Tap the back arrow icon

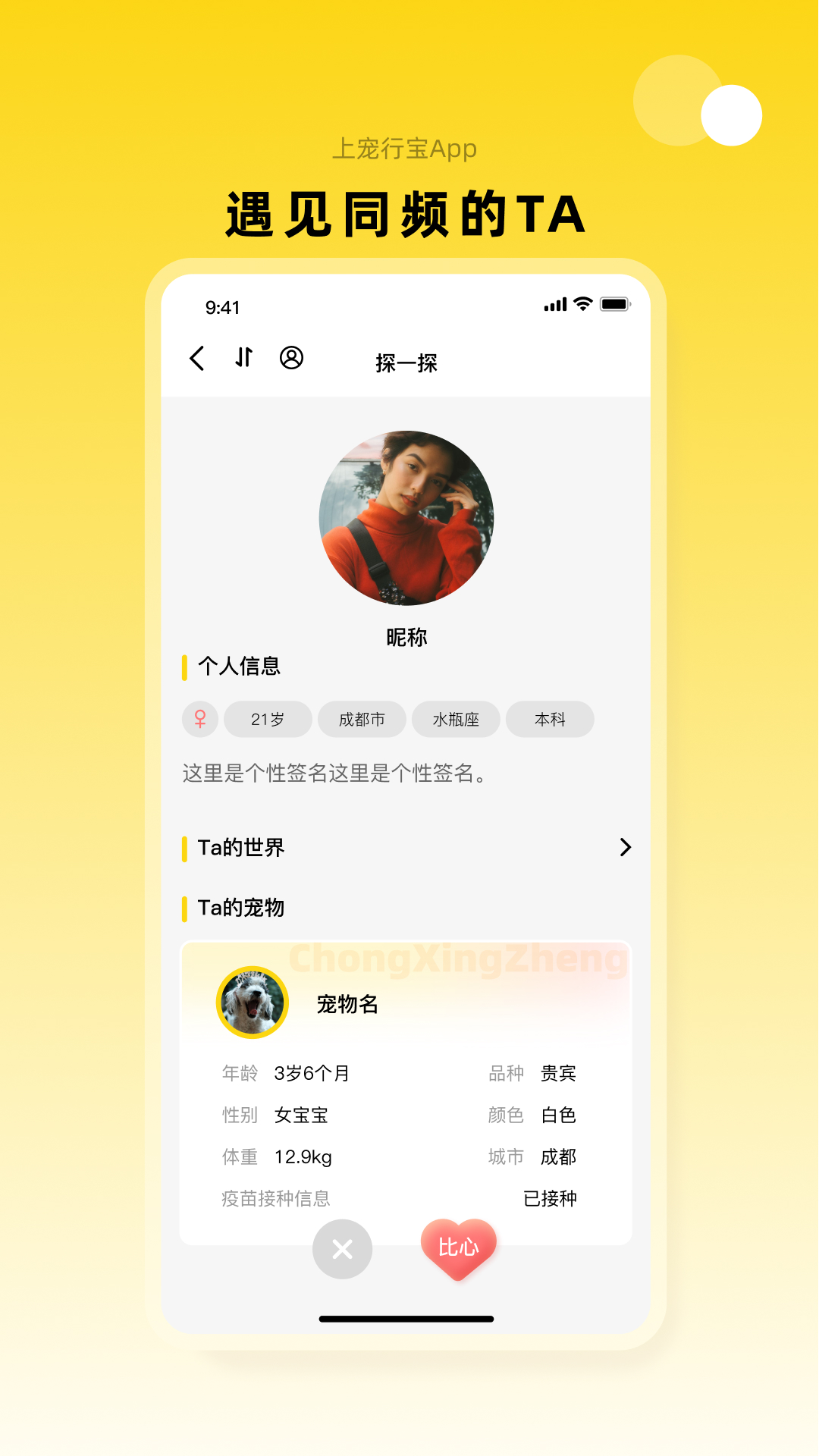197,359
